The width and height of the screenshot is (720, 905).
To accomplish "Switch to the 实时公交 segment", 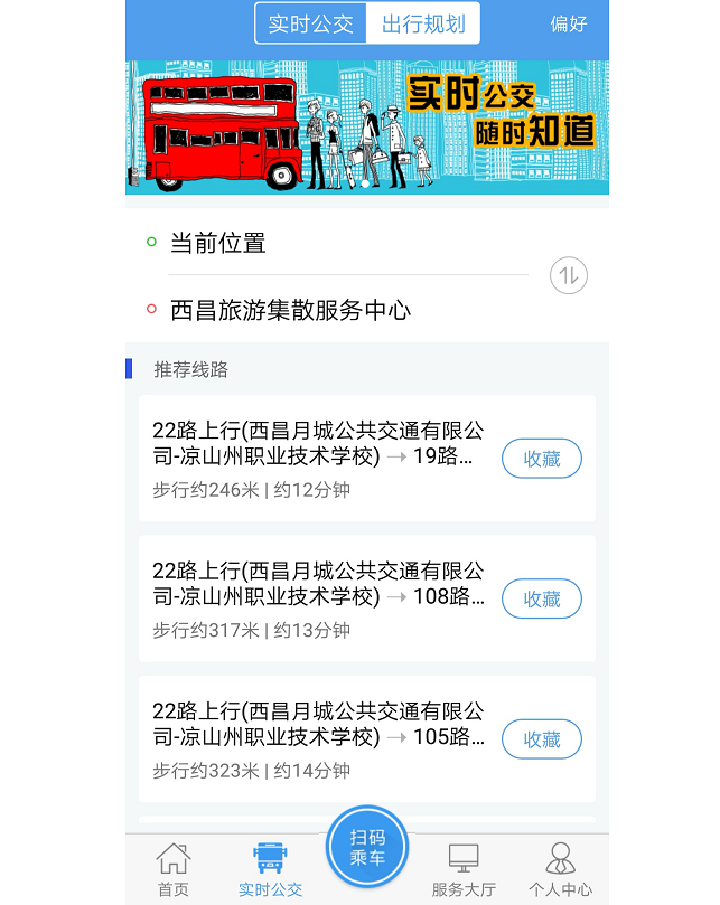I will click(311, 24).
